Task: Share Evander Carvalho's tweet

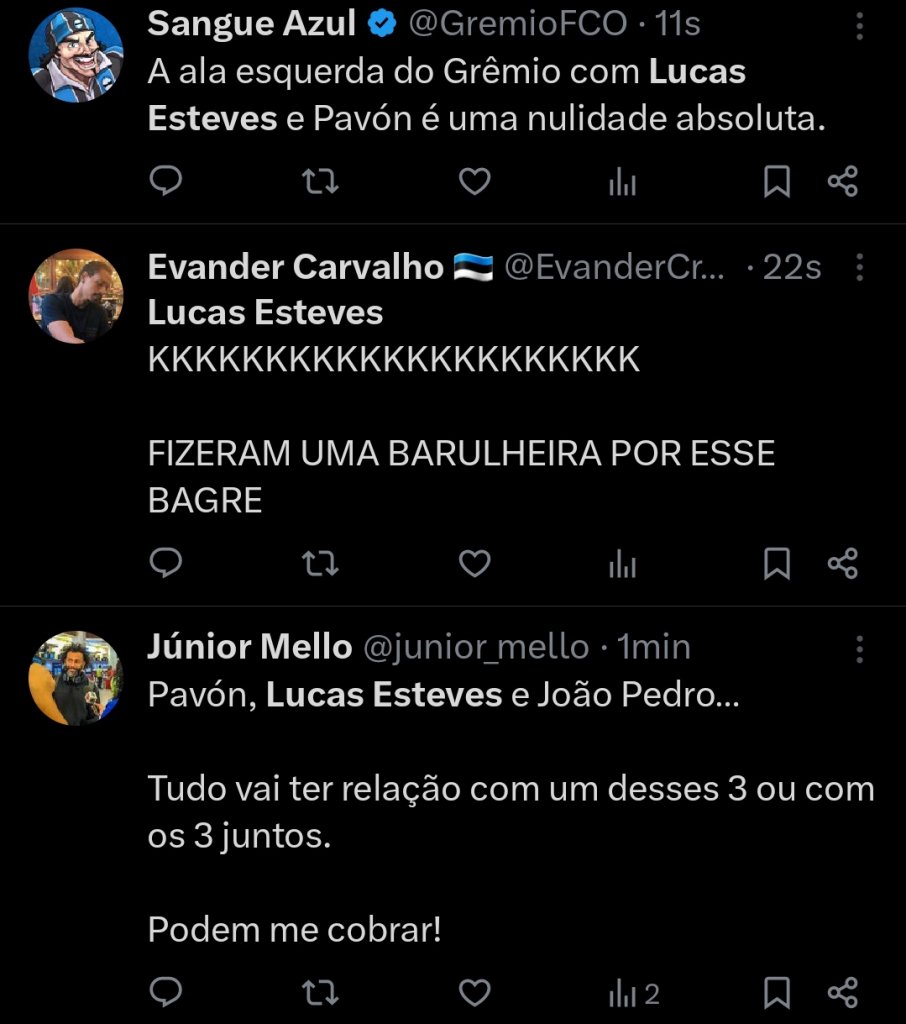Action: coord(843,565)
